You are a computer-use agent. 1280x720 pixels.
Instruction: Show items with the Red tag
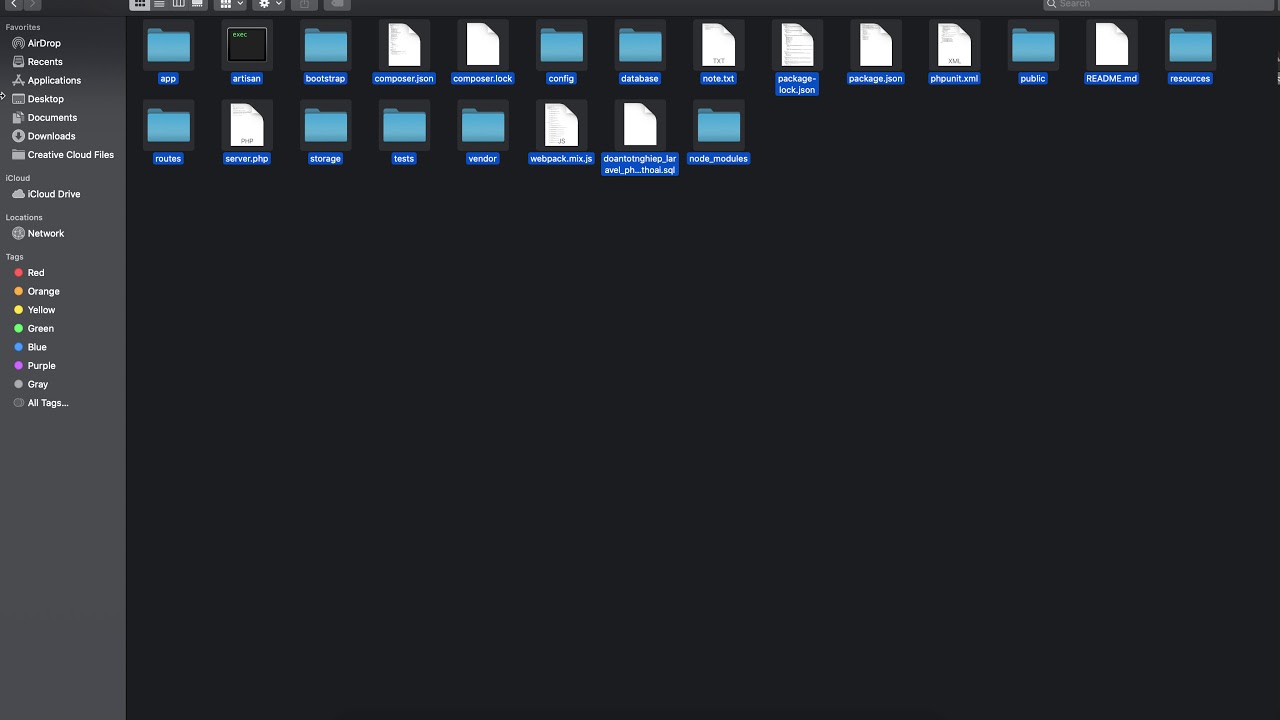[36, 273]
